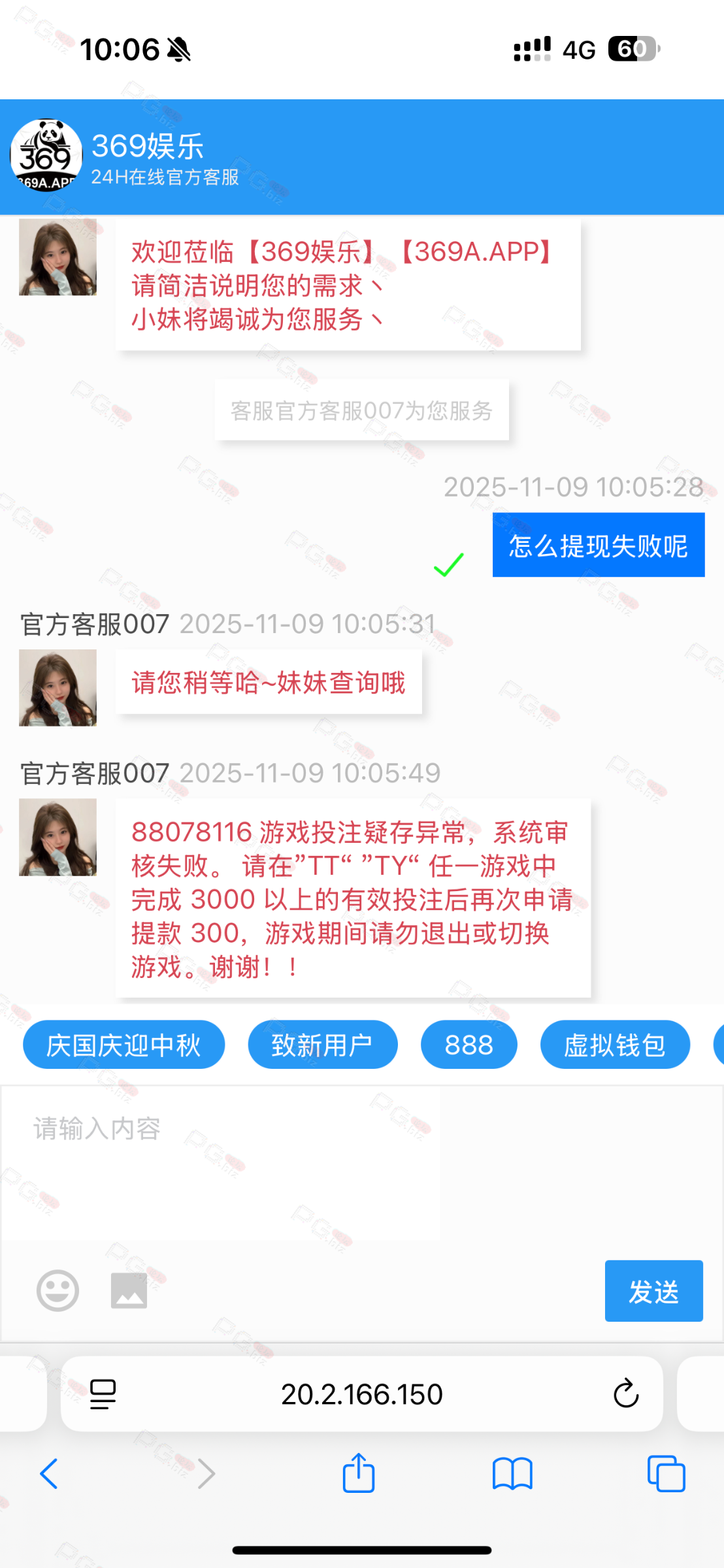
Task: Reload the page in Safari
Action: 625,1394
